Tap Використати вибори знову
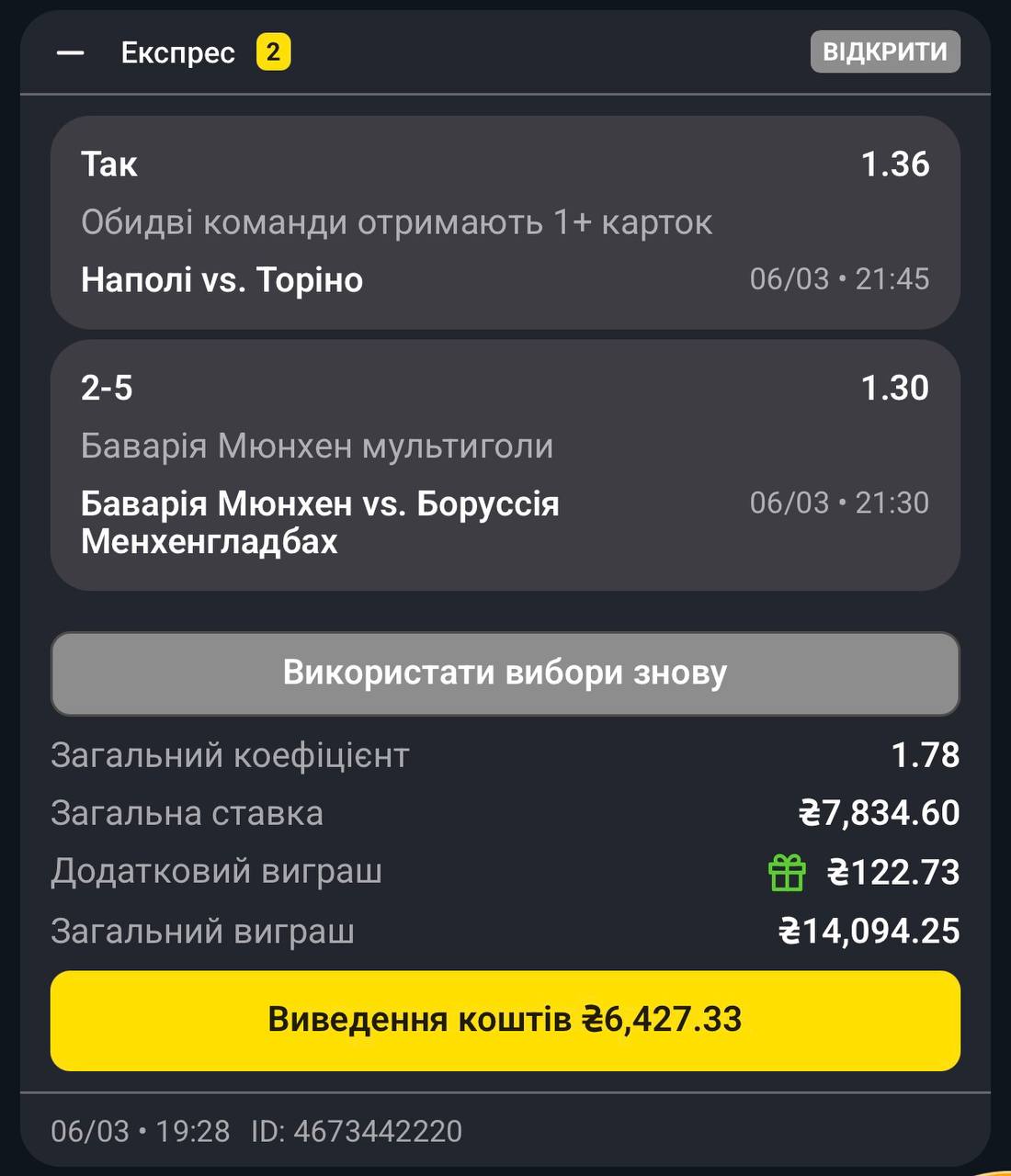 [505, 673]
